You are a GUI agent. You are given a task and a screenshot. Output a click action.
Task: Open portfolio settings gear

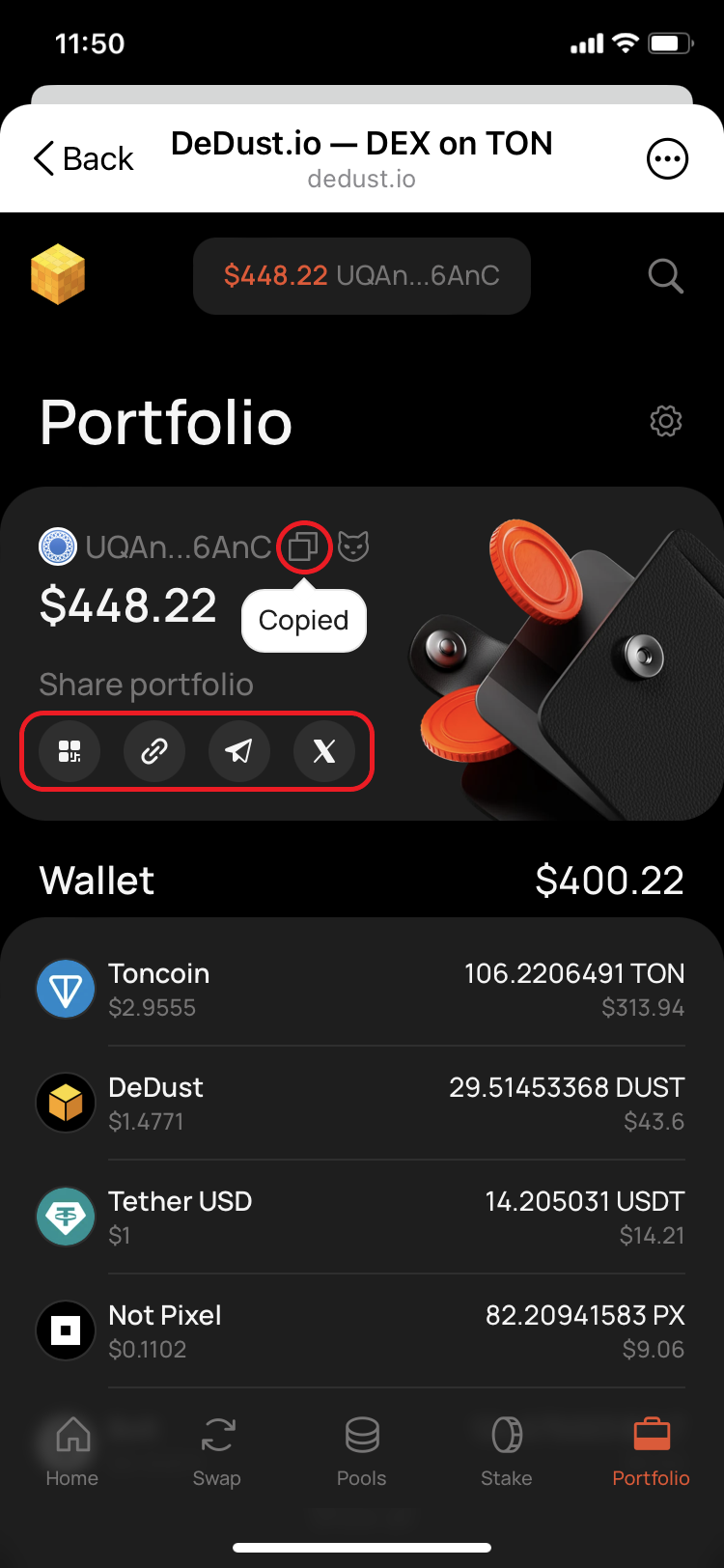[x=665, y=421]
